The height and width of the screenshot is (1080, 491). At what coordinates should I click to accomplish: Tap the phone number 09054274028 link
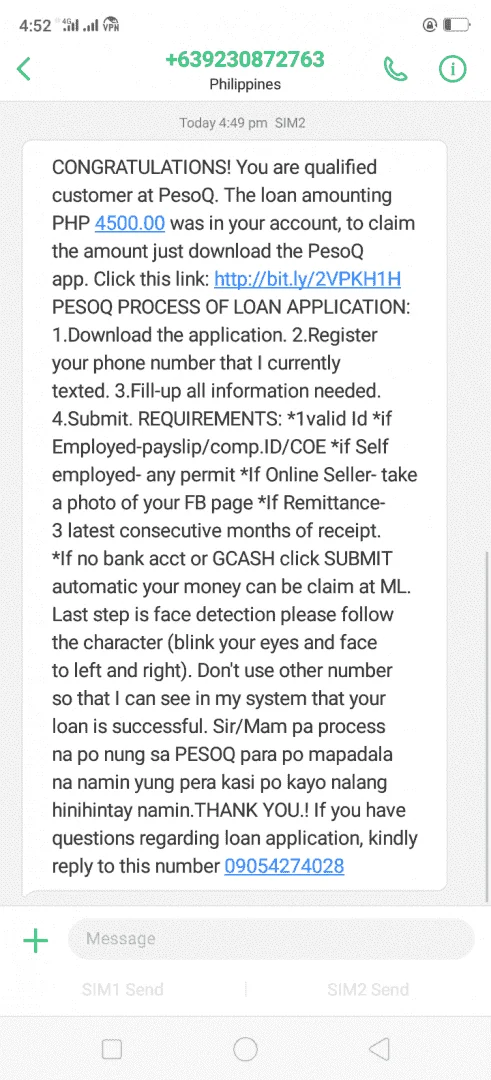[x=284, y=866]
